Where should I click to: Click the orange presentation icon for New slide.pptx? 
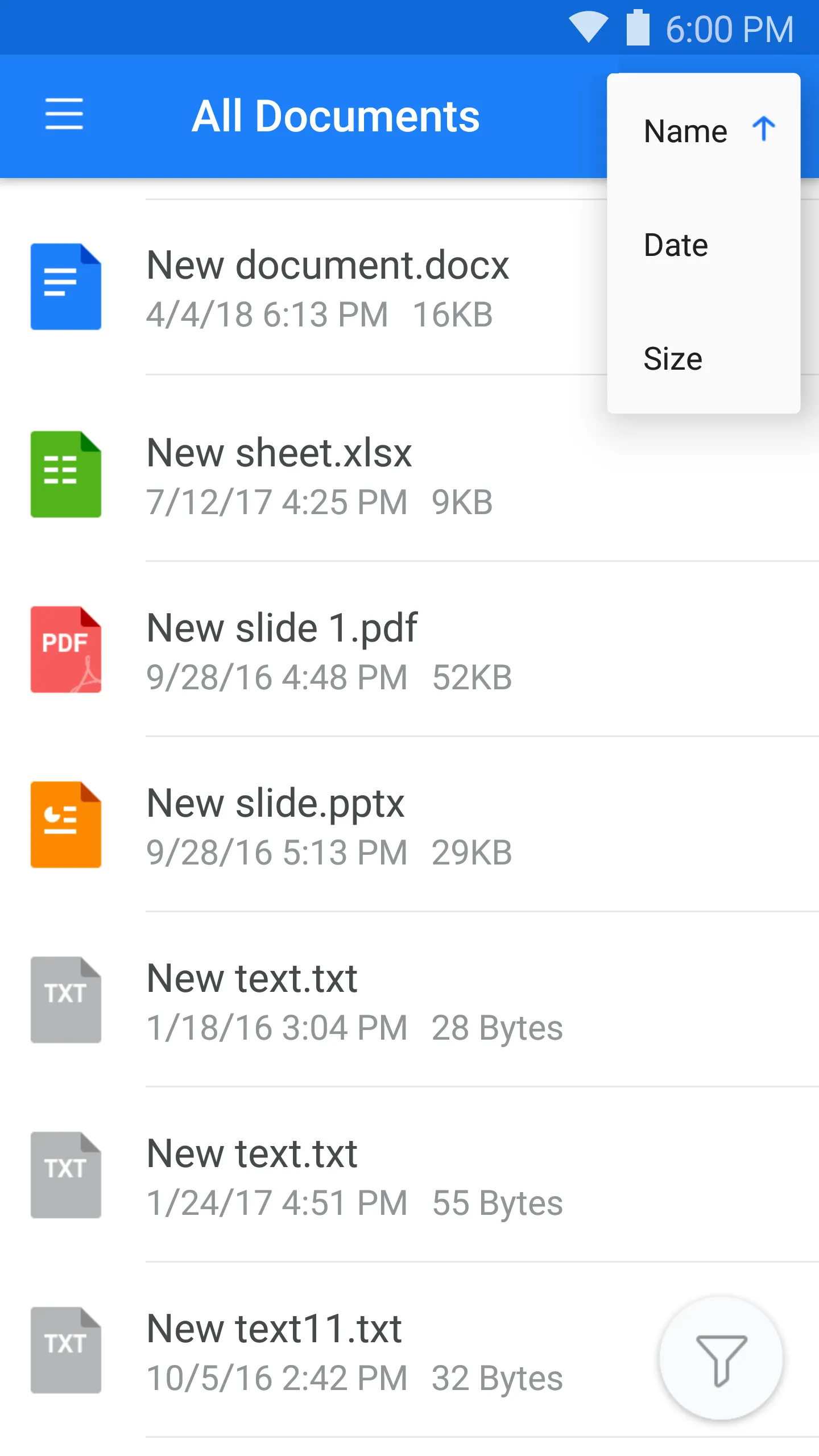pos(65,825)
